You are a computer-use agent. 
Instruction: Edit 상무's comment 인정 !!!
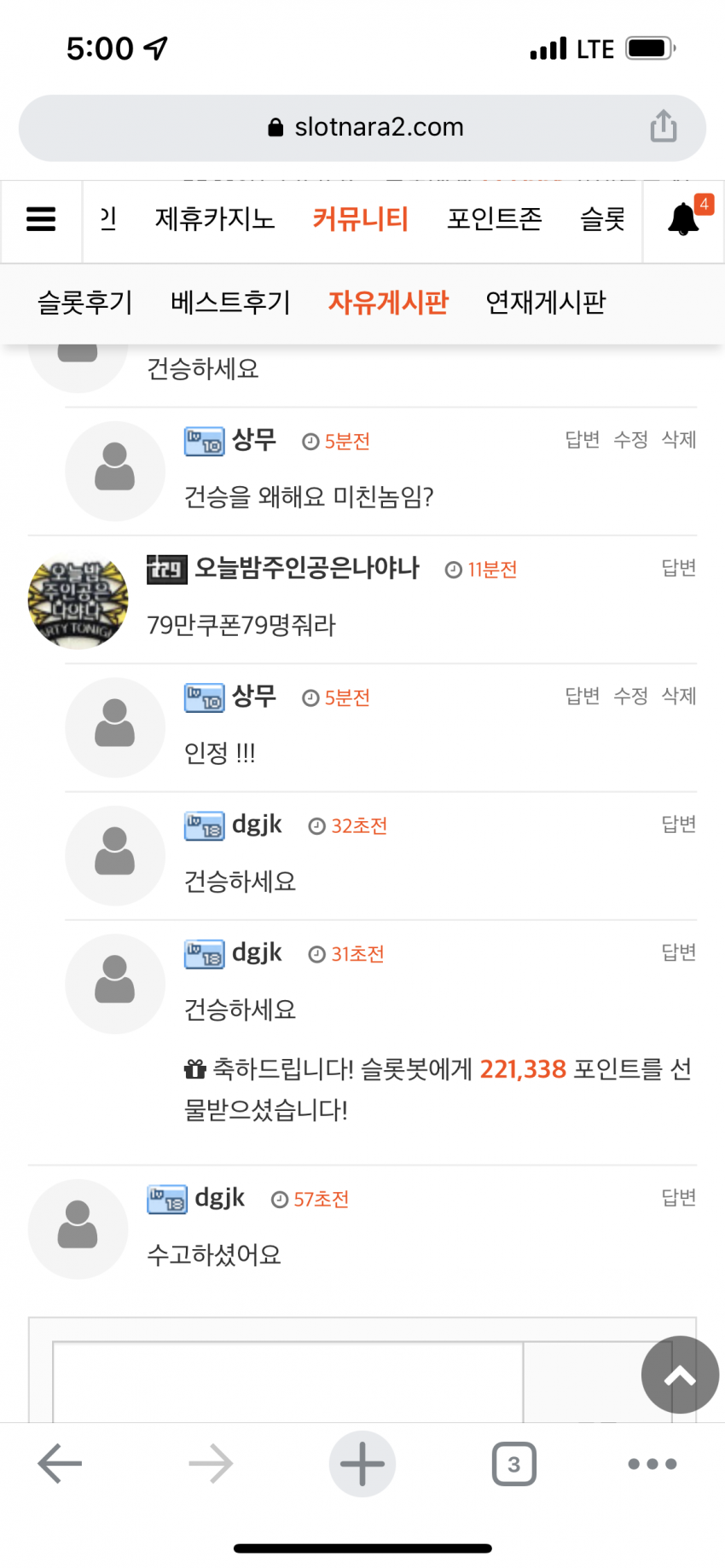tap(630, 696)
